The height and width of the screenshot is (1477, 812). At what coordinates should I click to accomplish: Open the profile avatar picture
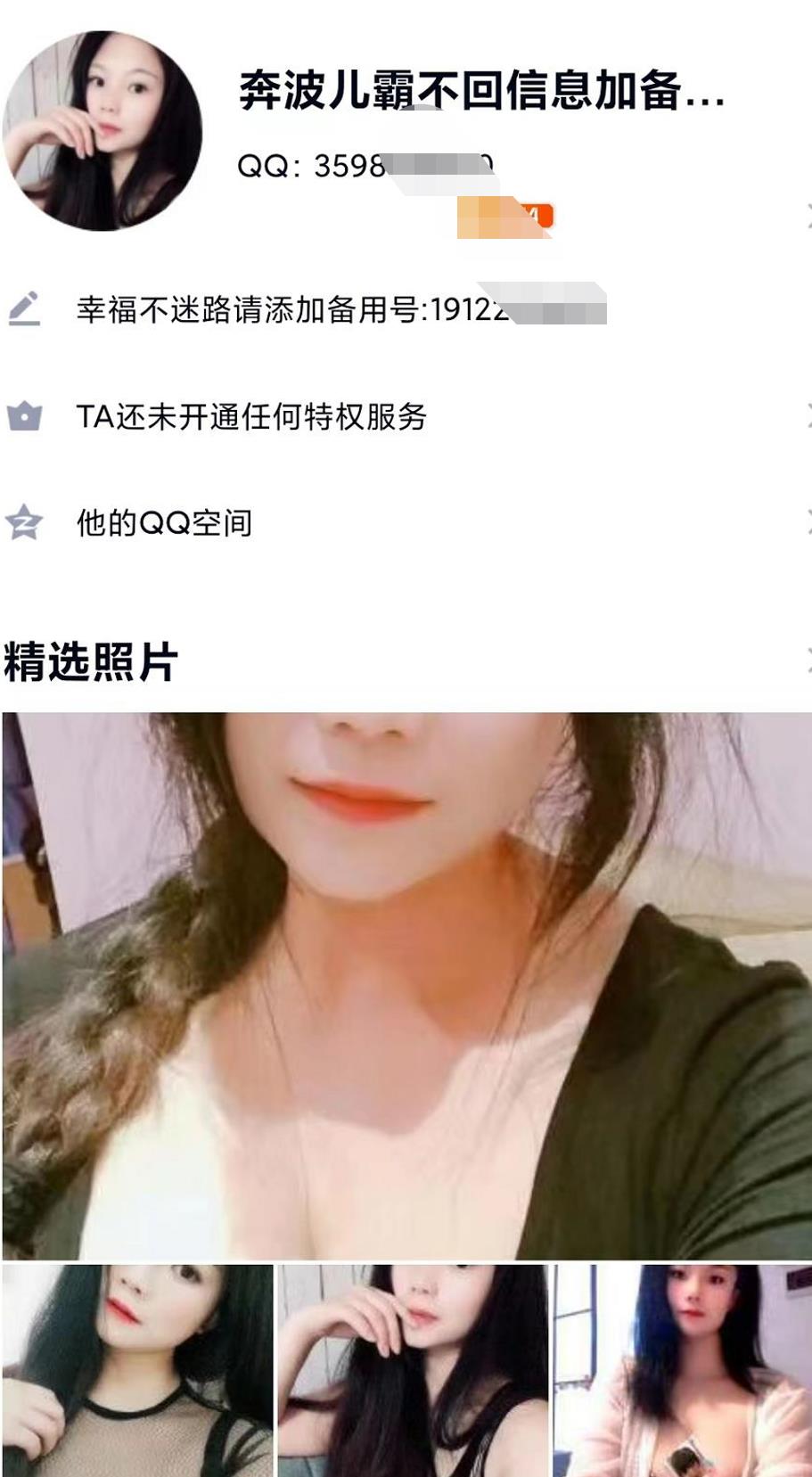tap(103, 131)
